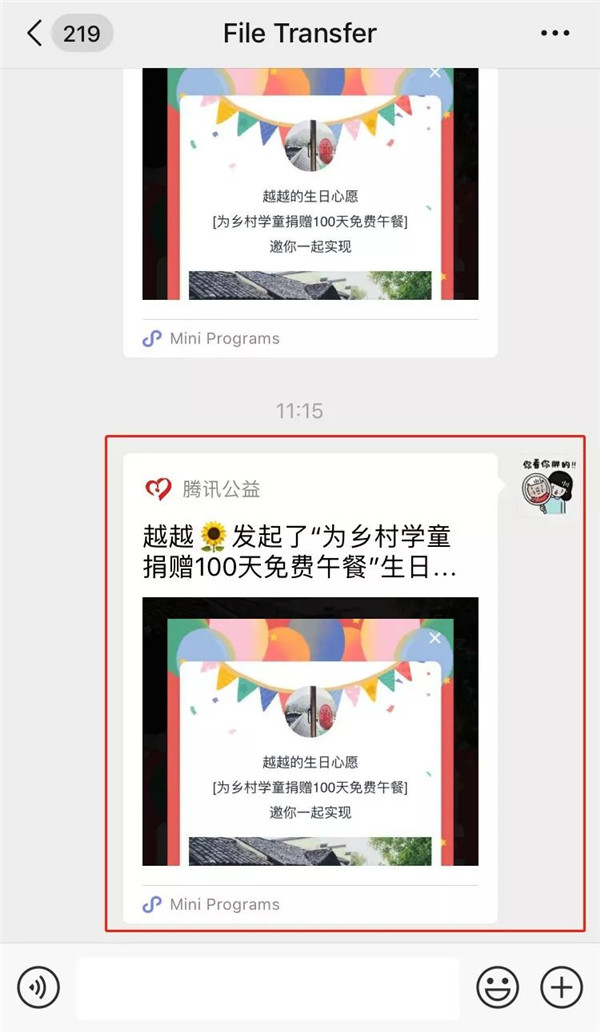Focus the message text field
600x1032 pixels.
(x=268, y=988)
